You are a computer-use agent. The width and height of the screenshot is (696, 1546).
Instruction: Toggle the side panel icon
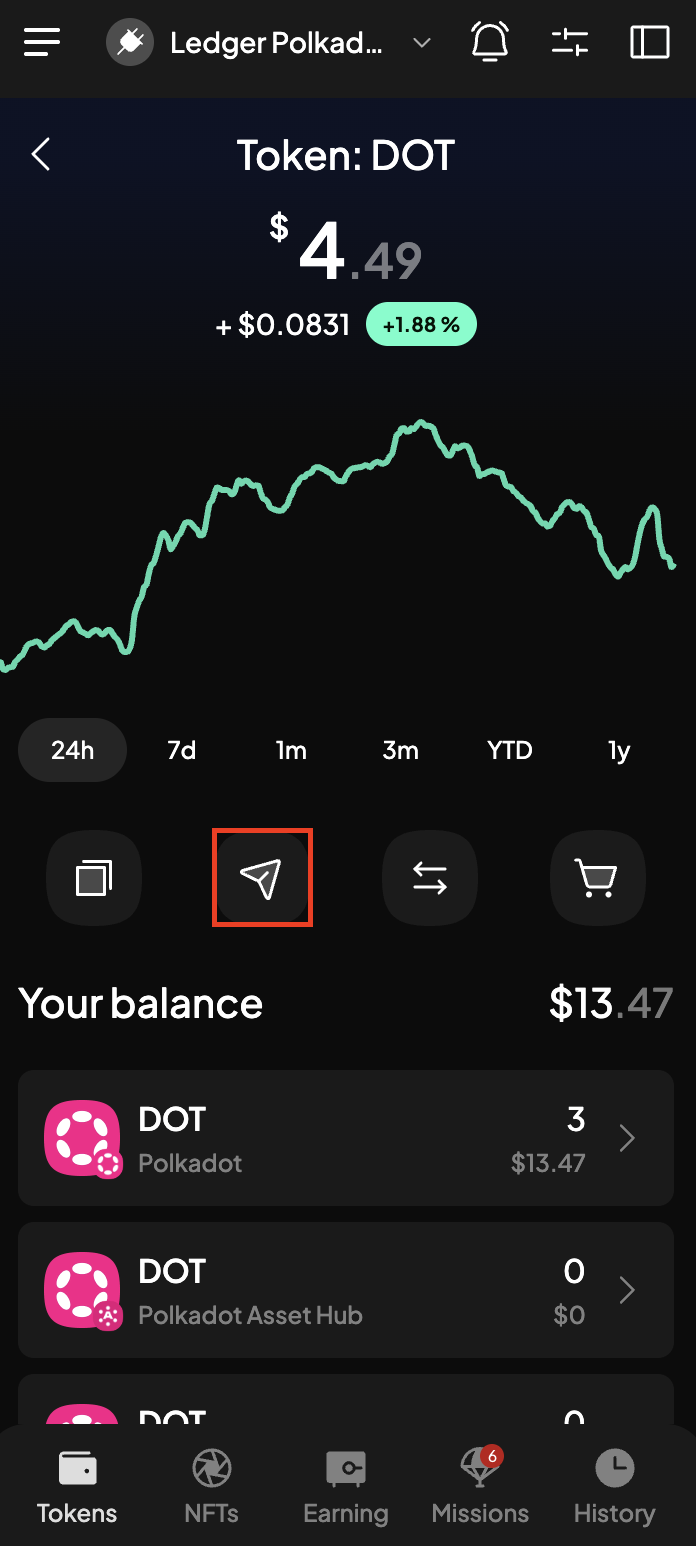click(x=650, y=42)
